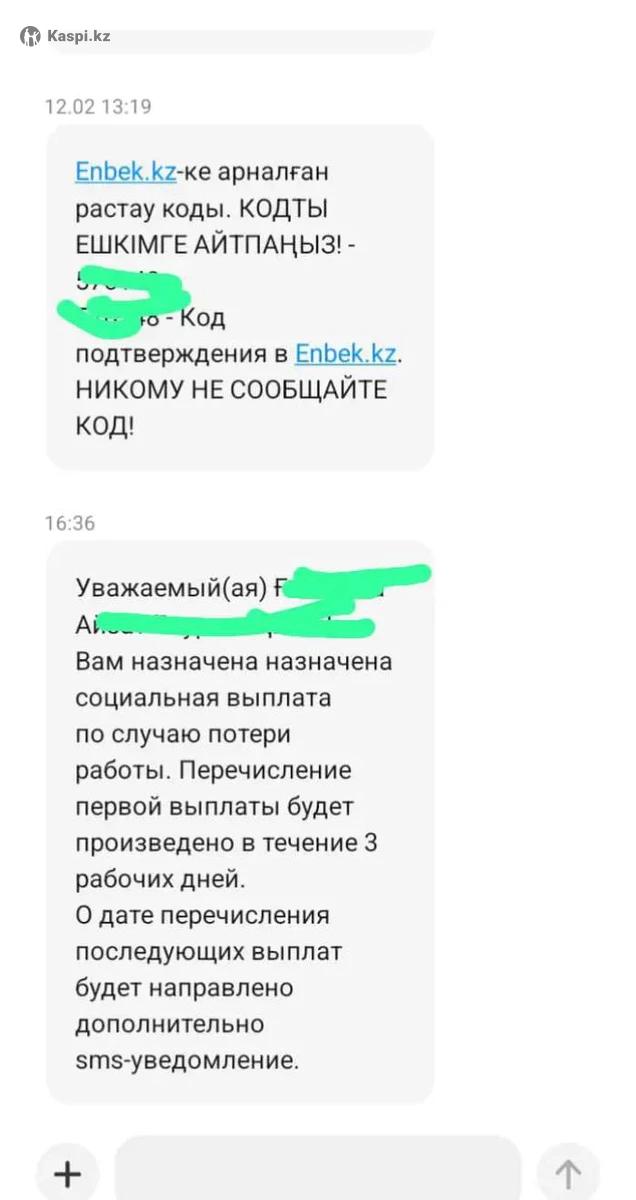Send the message with the arrow button
The width and height of the screenshot is (636, 1200).
pos(568,1172)
